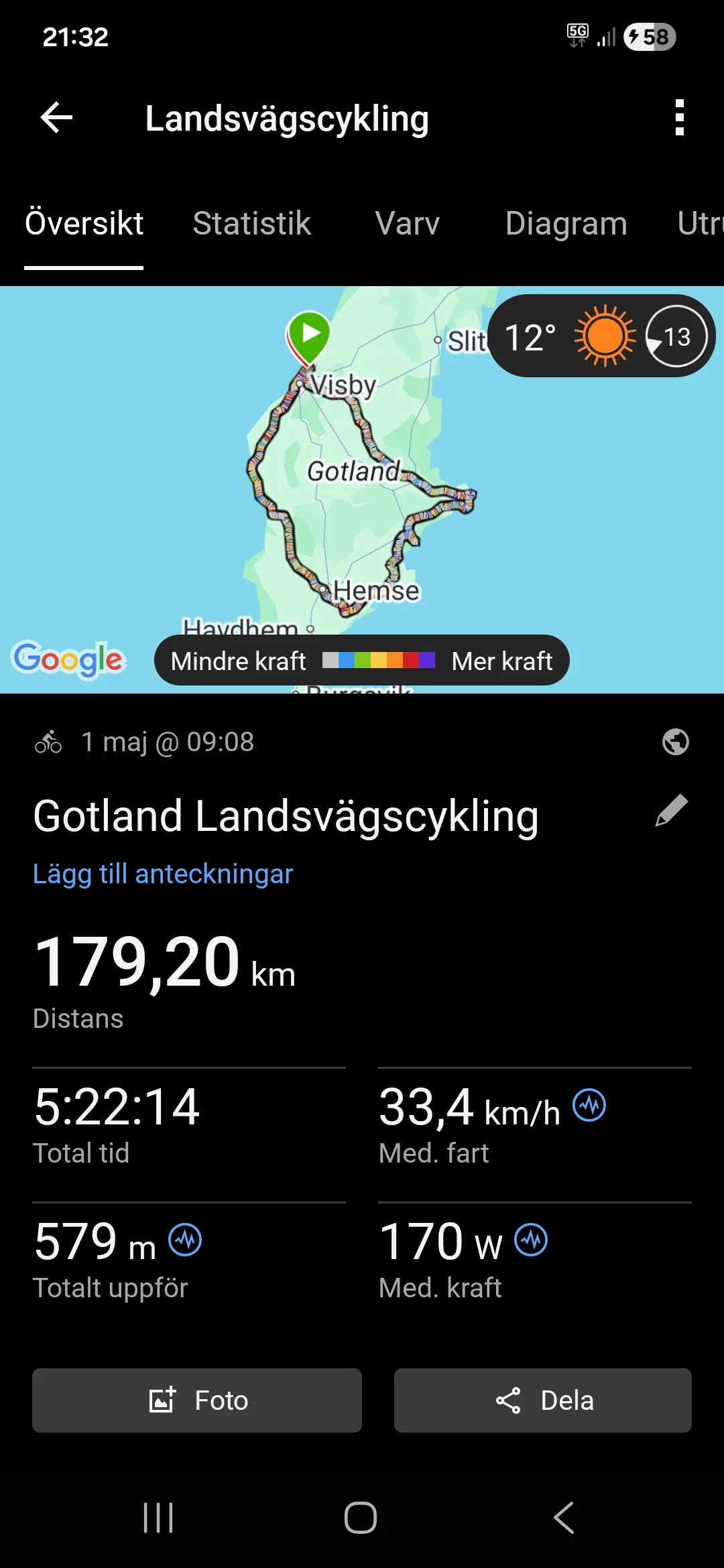The height and width of the screenshot is (1568, 724).
Task: Select the Översikt tab
Action: click(84, 223)
